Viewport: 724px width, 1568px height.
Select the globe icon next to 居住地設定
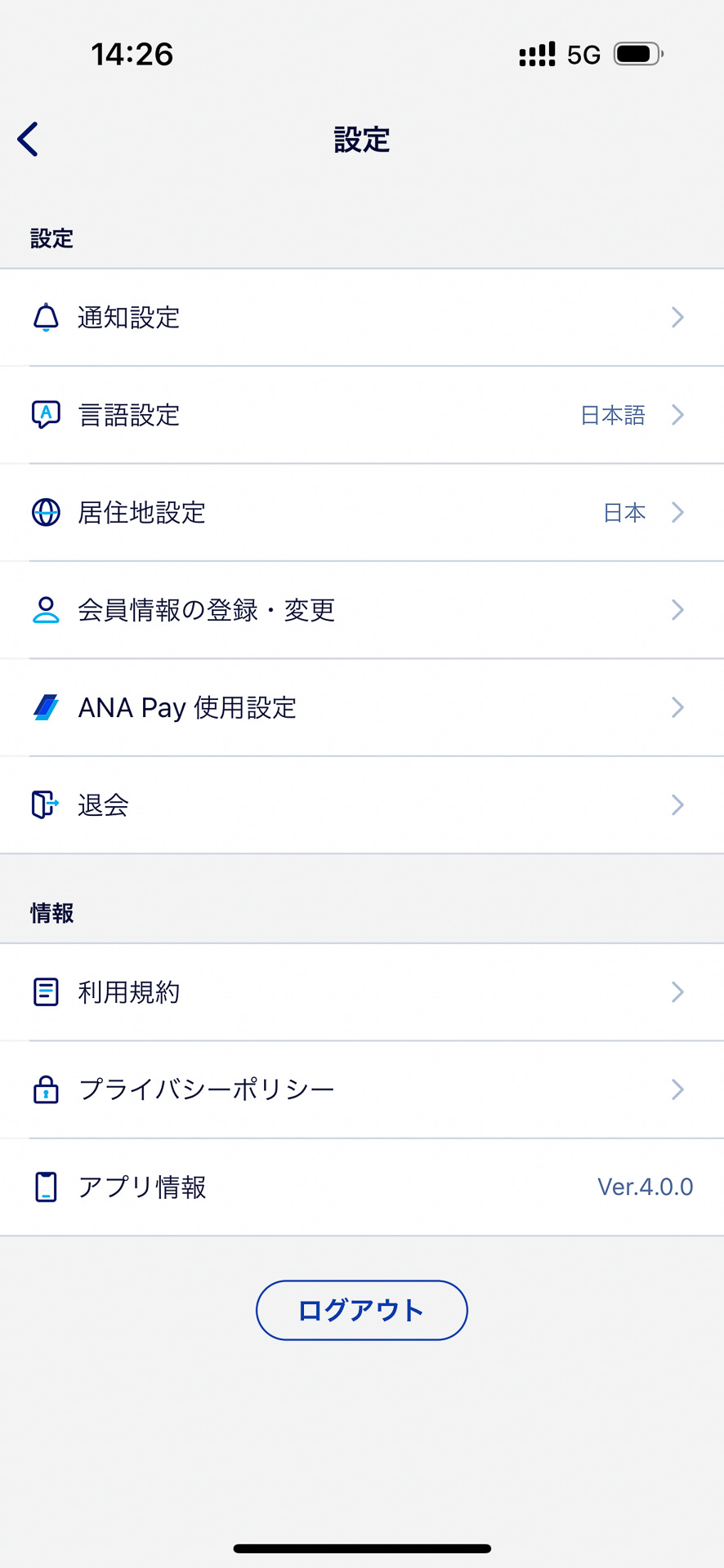pyautogui.click(x=46, y=513)
